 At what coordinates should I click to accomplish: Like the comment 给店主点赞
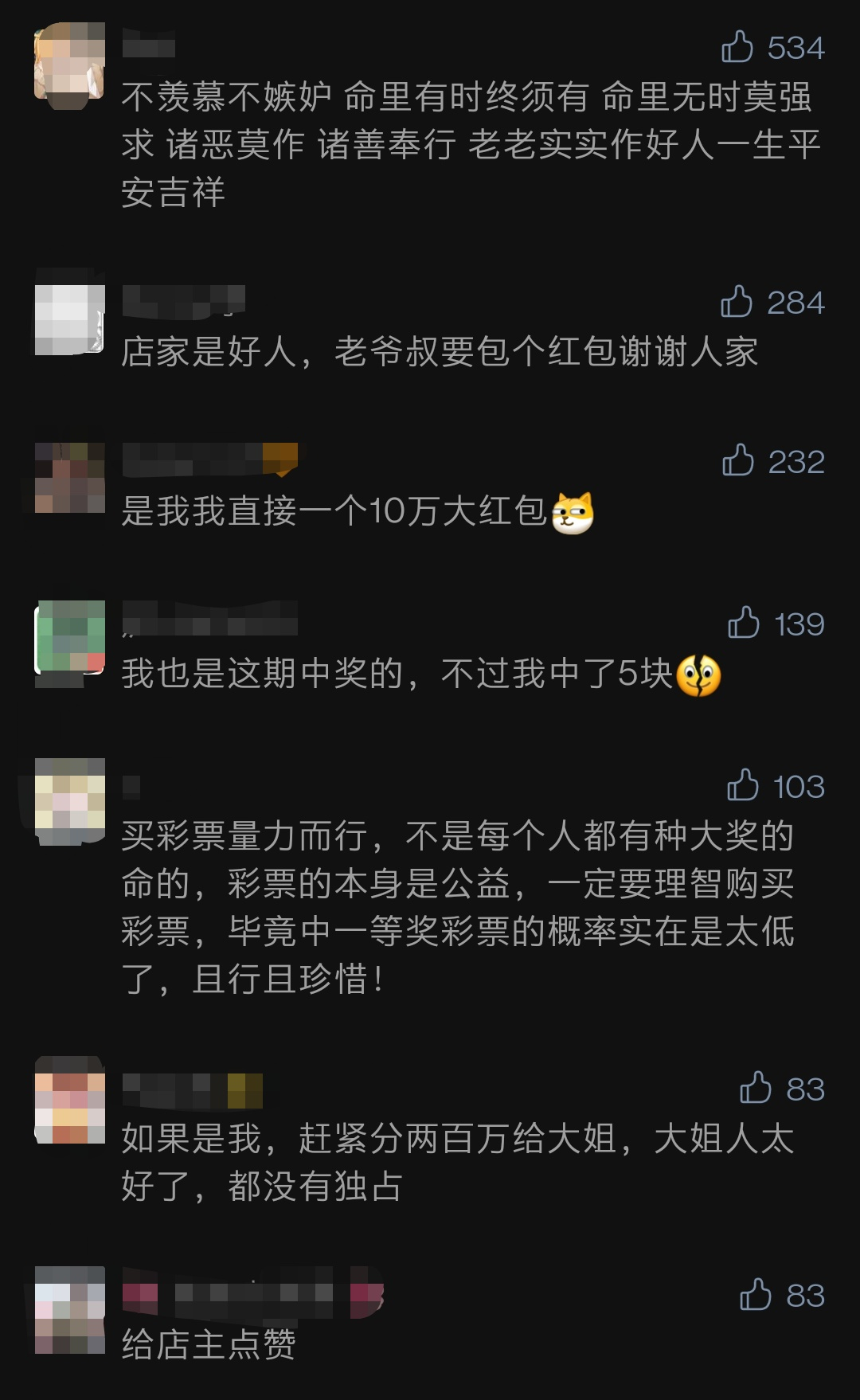click(756, 1295)
